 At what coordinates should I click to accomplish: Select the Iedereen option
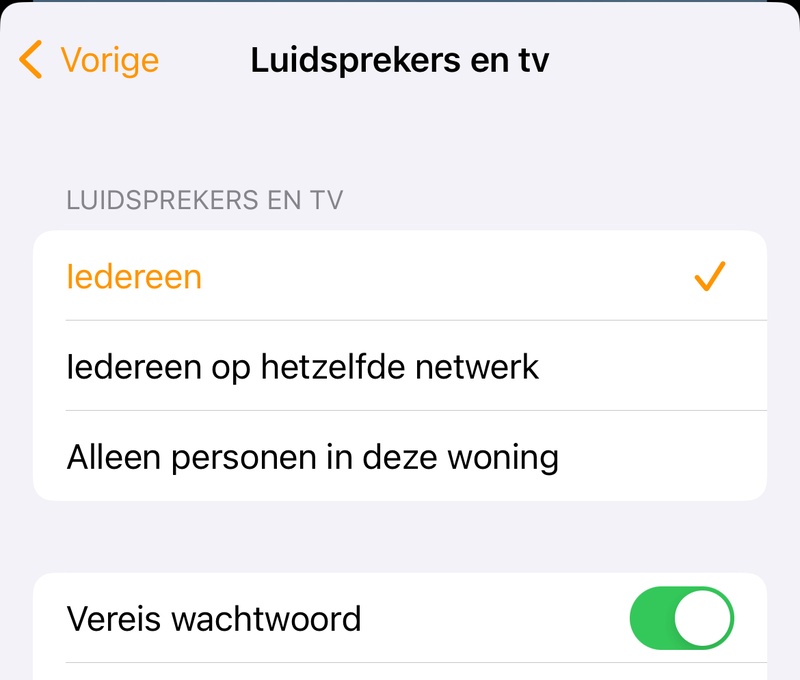point(400,276)
